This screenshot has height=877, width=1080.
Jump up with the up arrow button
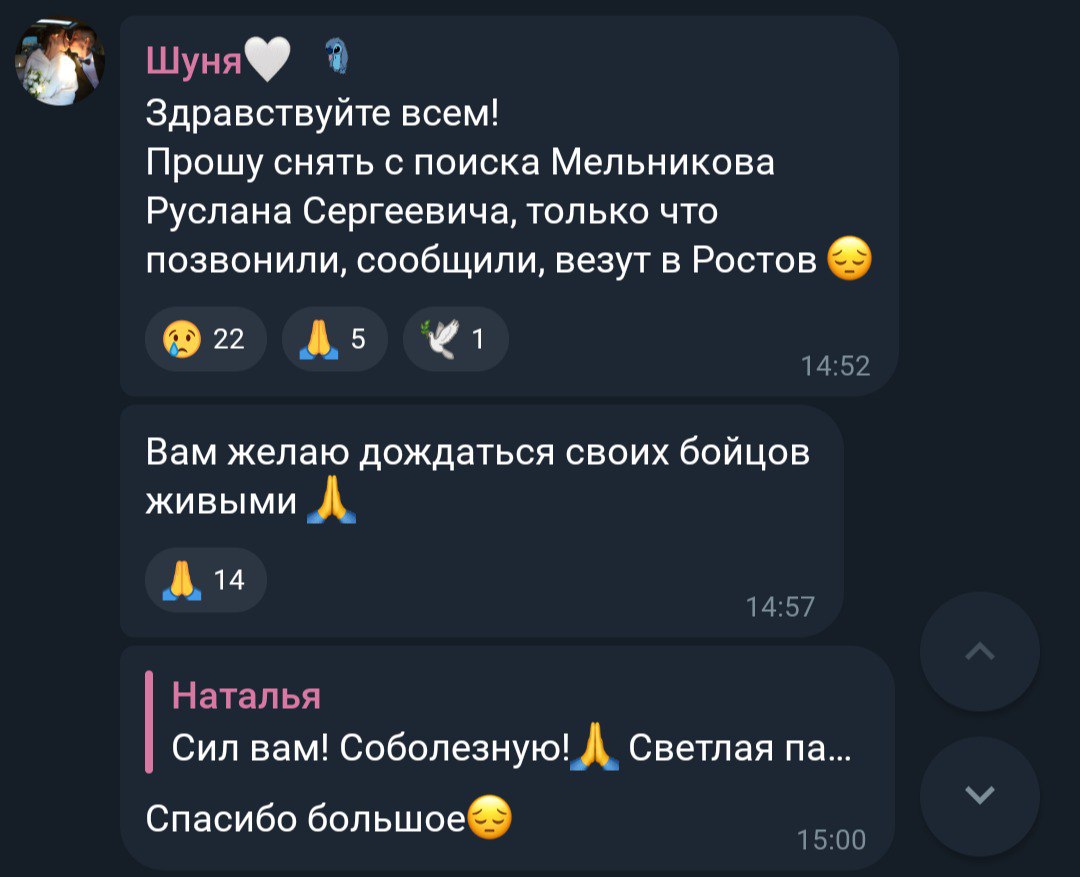pos(980,652)
